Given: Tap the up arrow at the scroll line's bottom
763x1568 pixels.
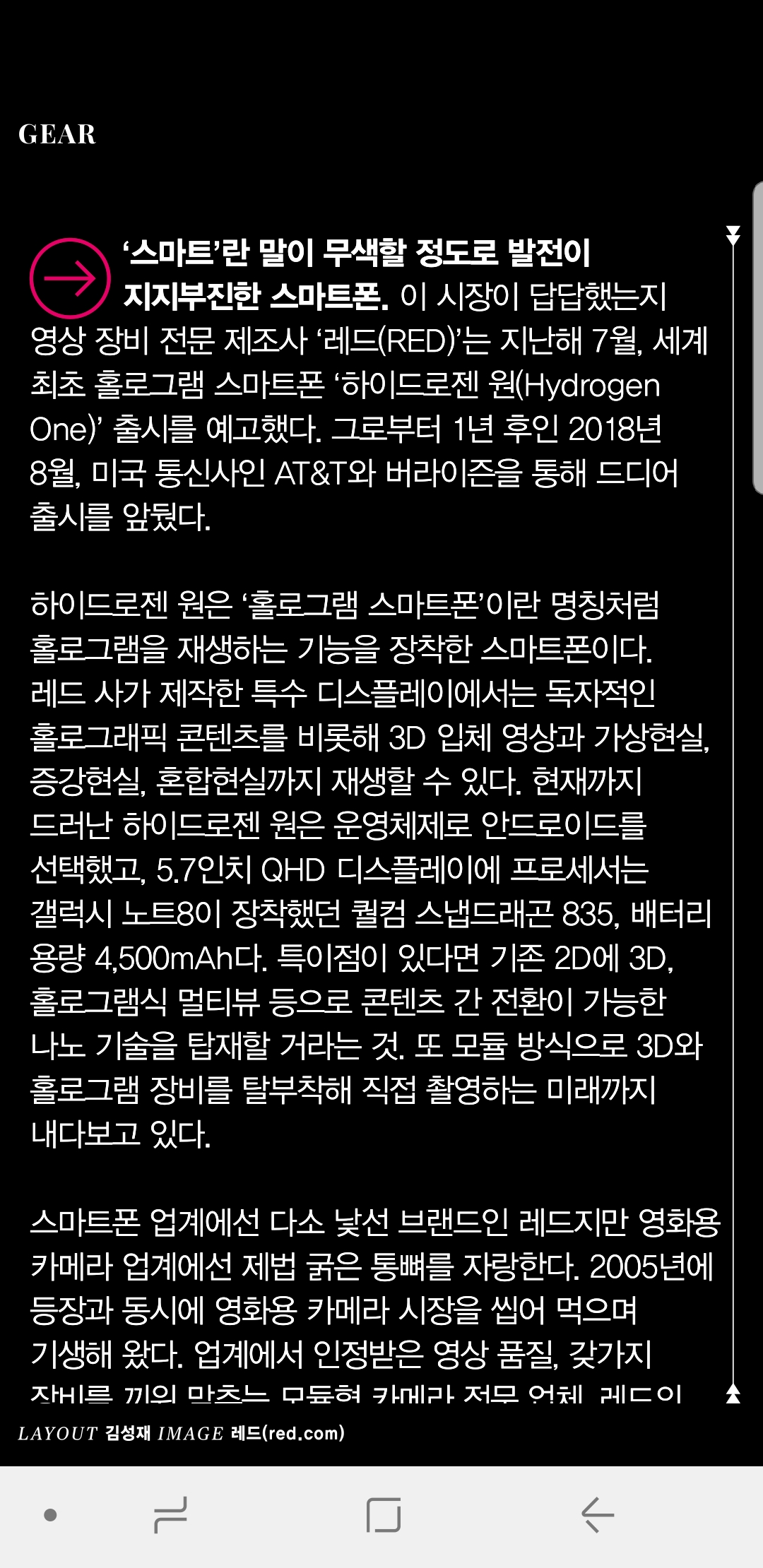Looking at the screenshot, I should [733, 1393].
